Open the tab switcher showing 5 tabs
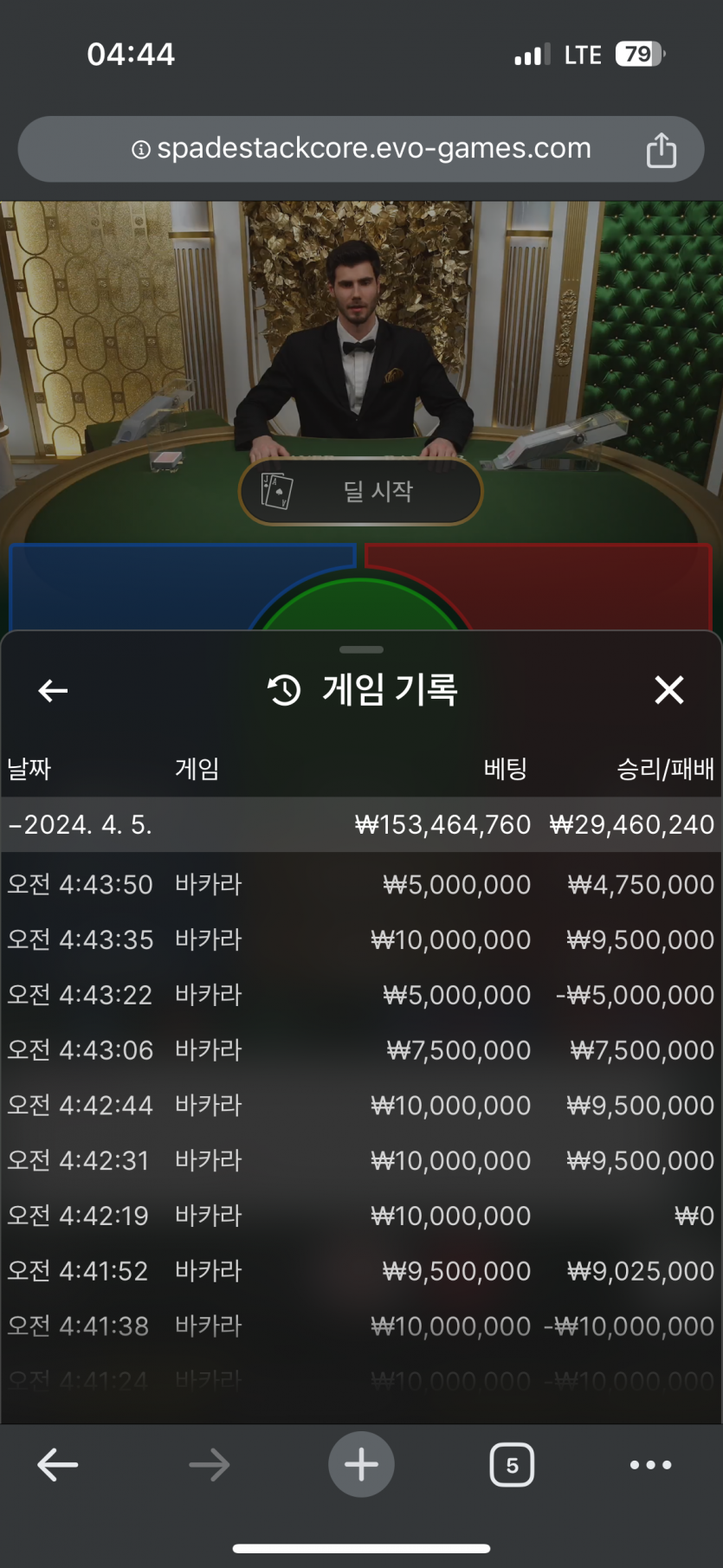Viewport: 723px width, 1568px height. [512, 1465]
